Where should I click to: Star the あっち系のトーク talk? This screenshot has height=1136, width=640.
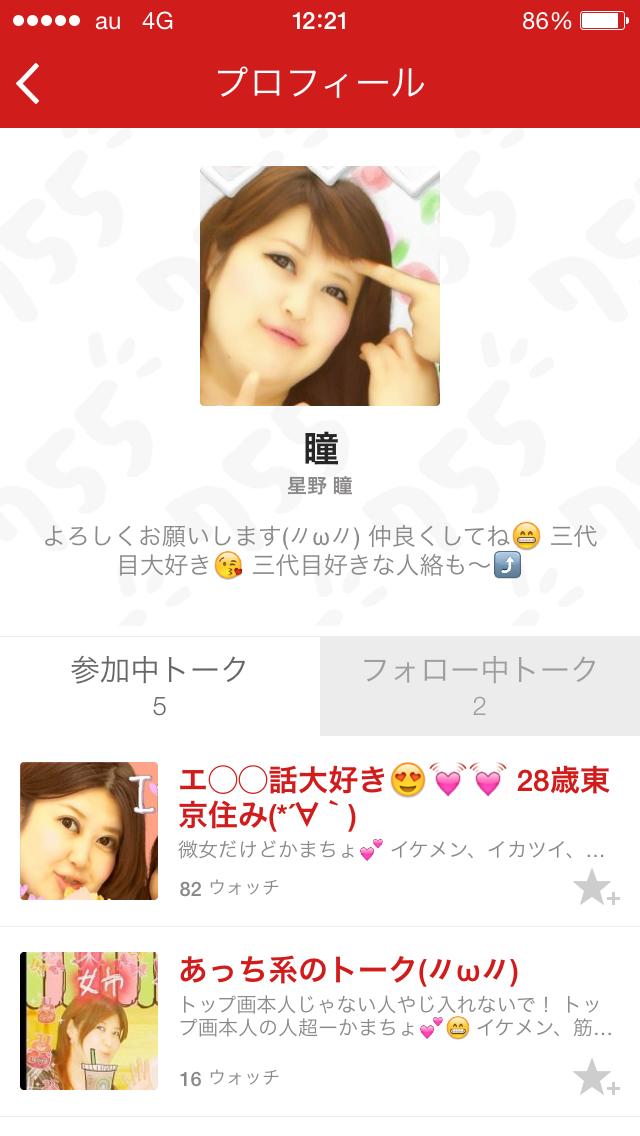coord(595,1077)
